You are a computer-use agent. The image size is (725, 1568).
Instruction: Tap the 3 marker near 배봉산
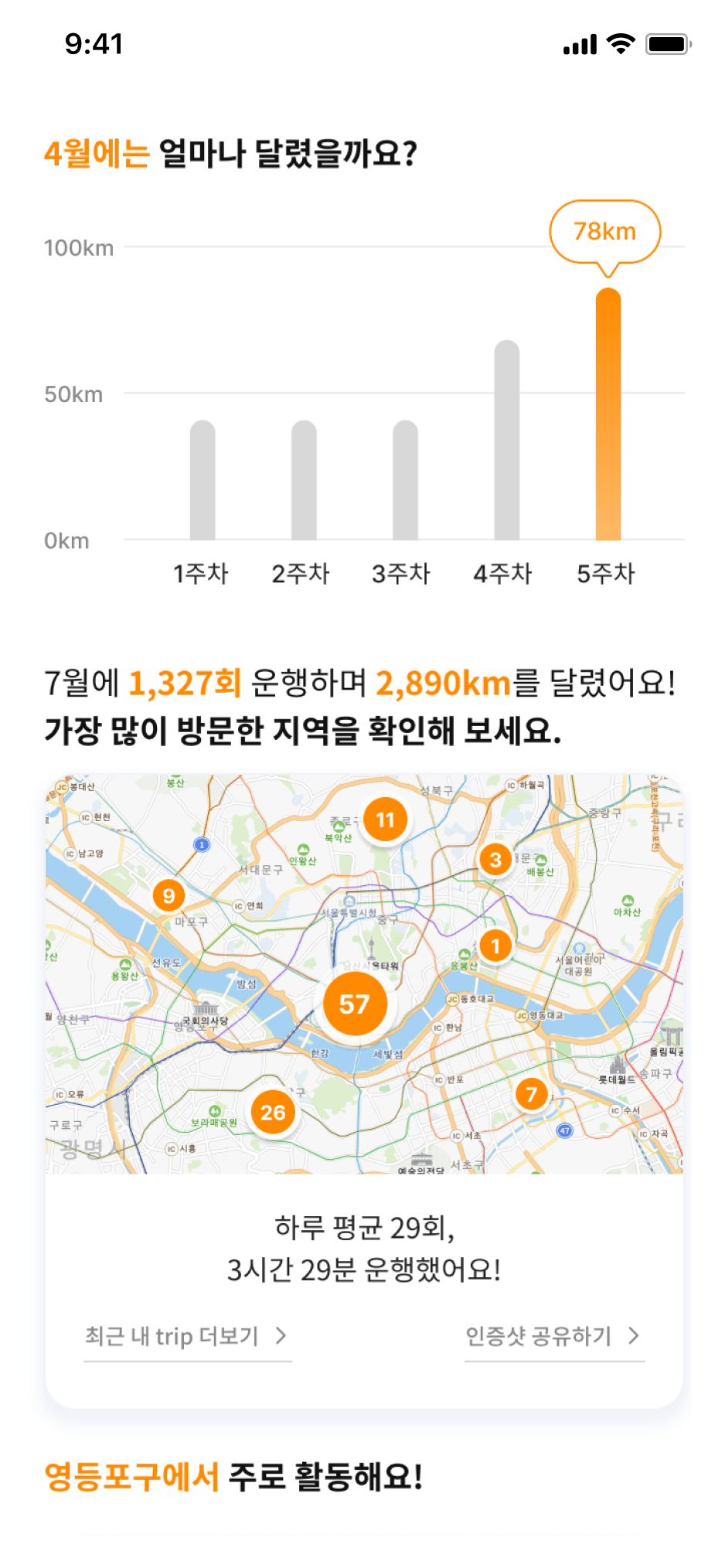pos(494,860)
